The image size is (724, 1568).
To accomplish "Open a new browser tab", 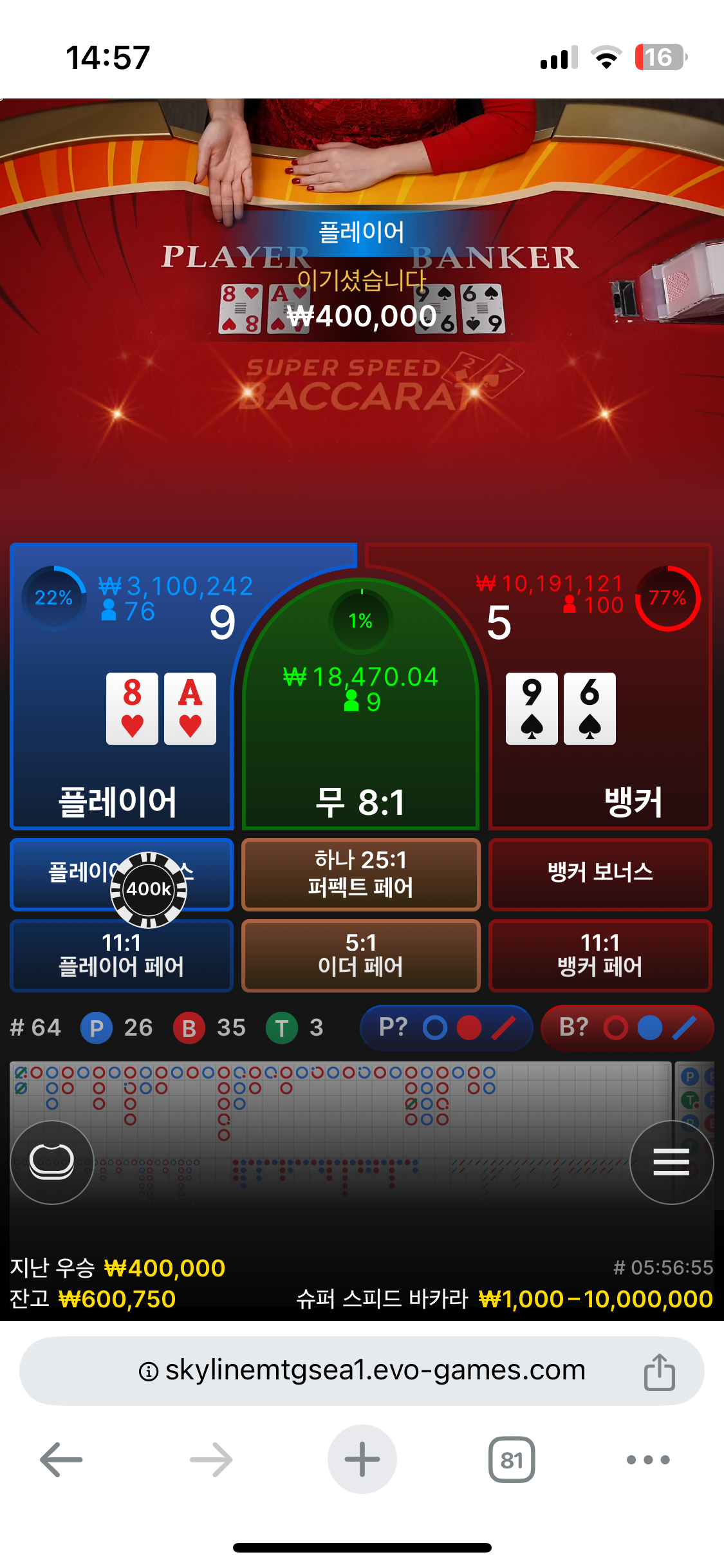I will 362,1459.
